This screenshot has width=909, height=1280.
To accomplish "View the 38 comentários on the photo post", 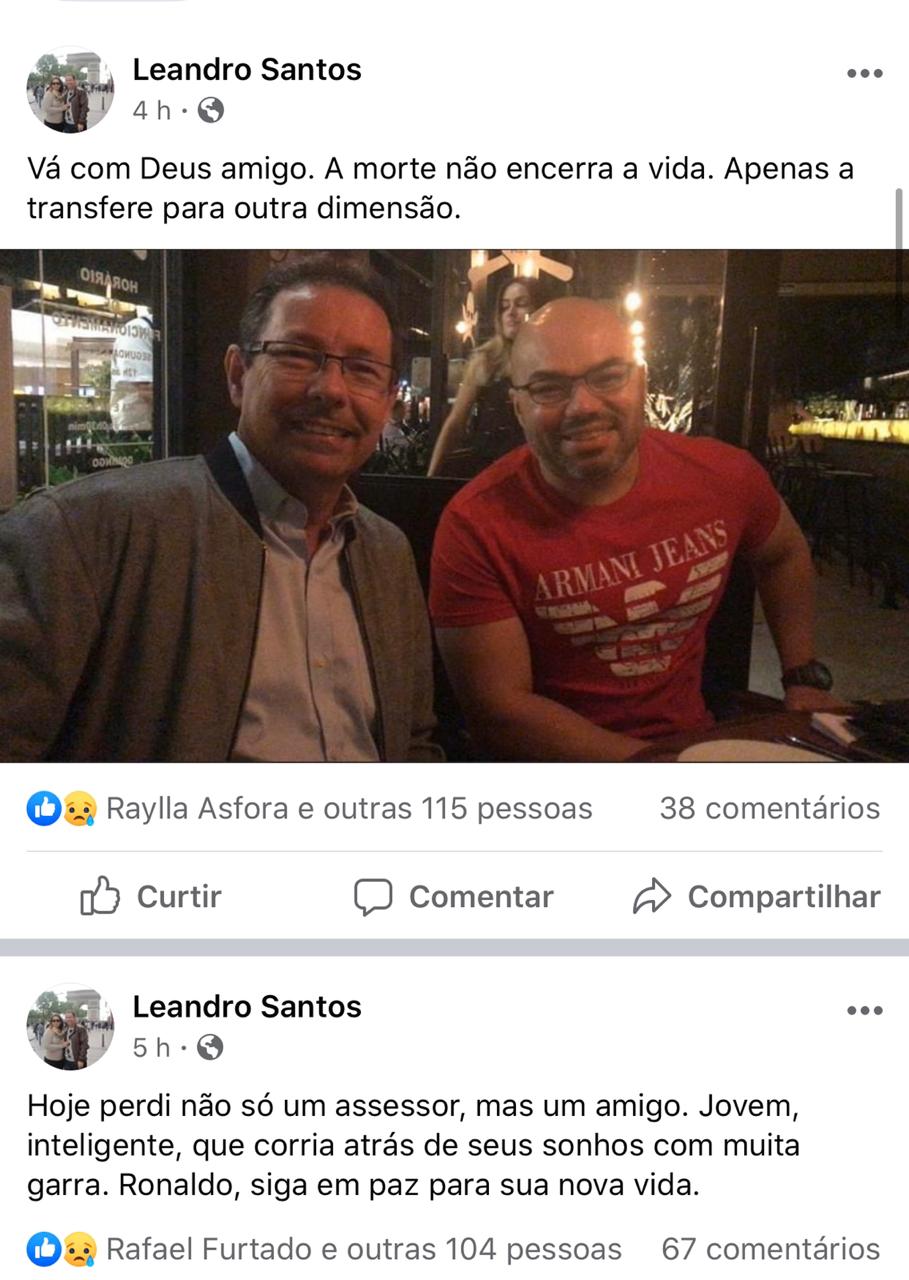I will 769,808.
